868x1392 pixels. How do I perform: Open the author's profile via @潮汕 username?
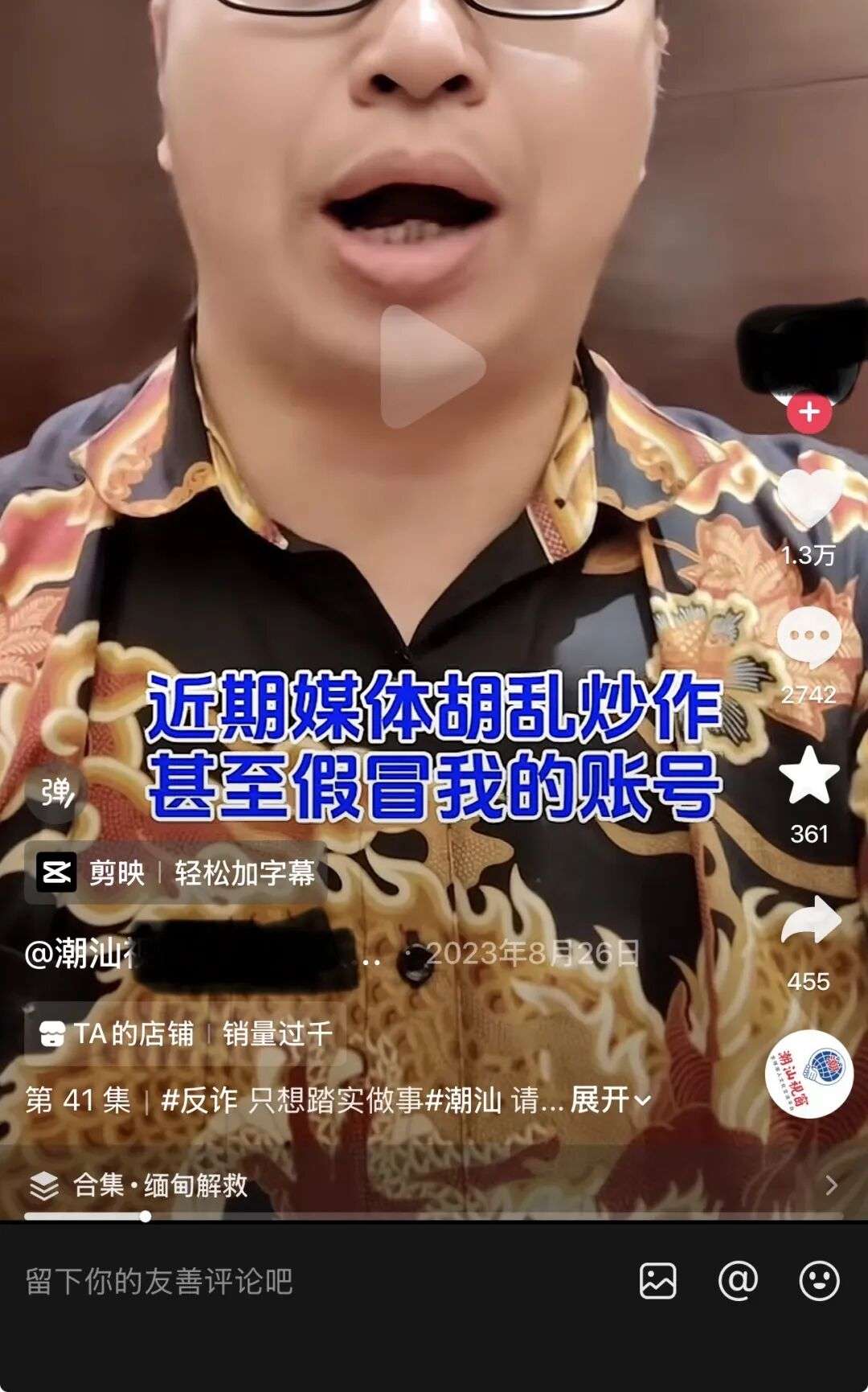(80, 955)
